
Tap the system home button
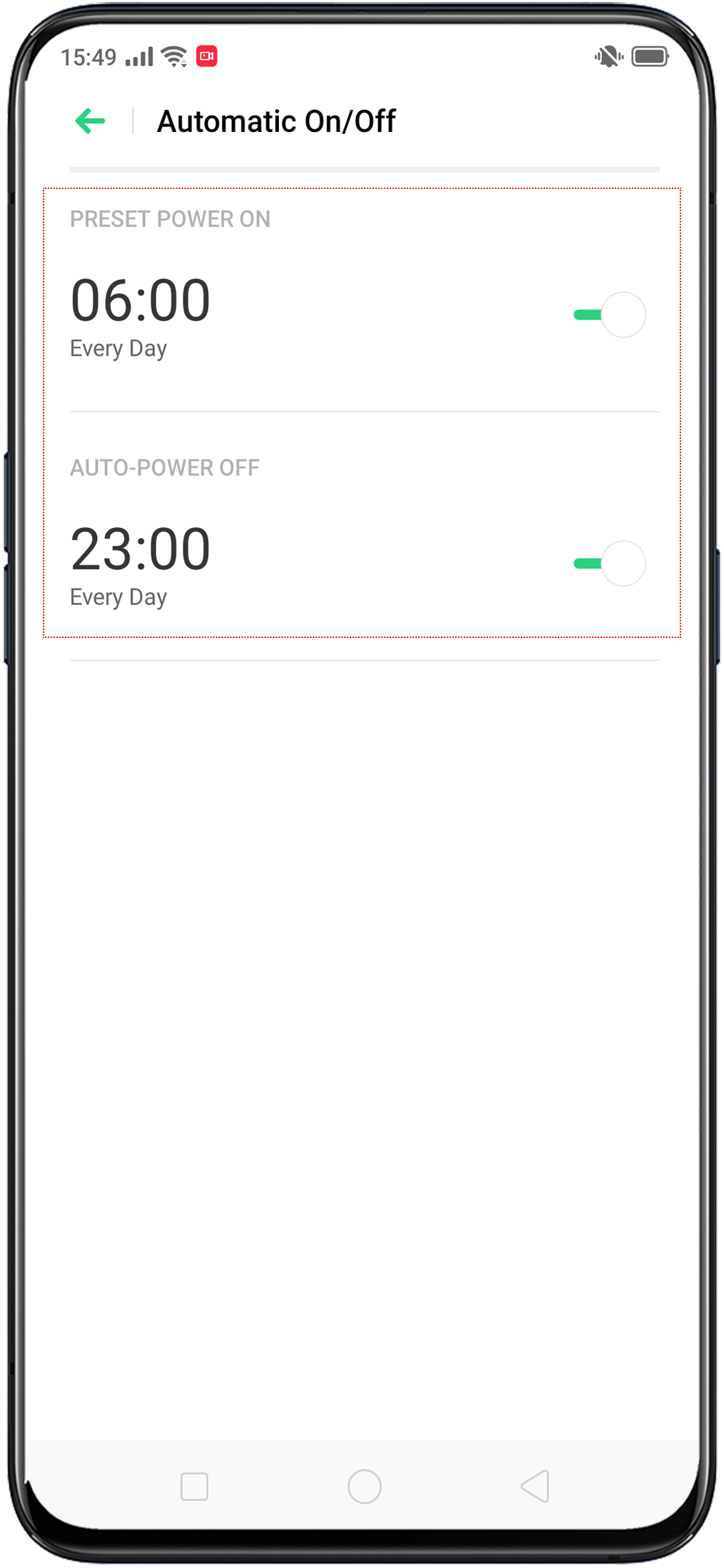(365, 1486)
